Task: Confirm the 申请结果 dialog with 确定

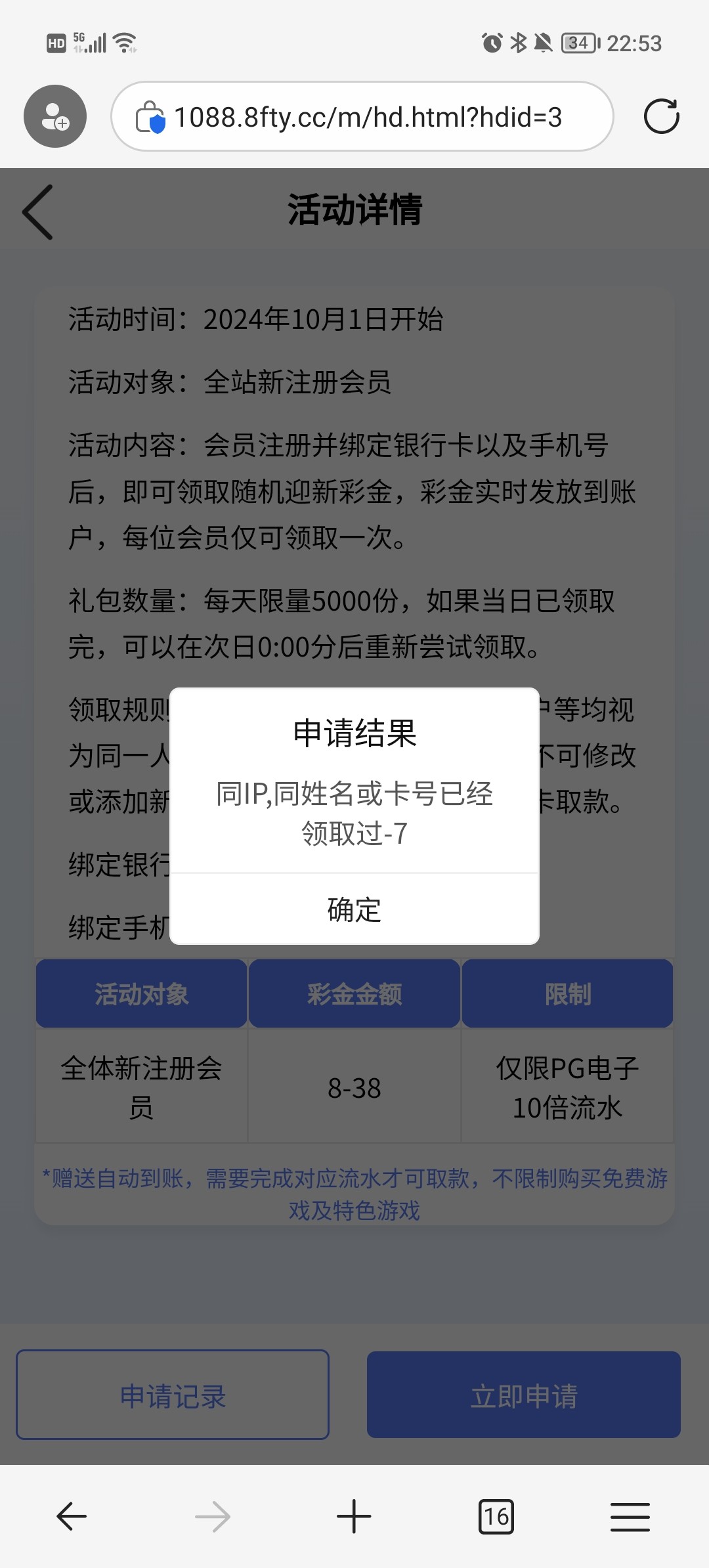Action: pos(354,909)
